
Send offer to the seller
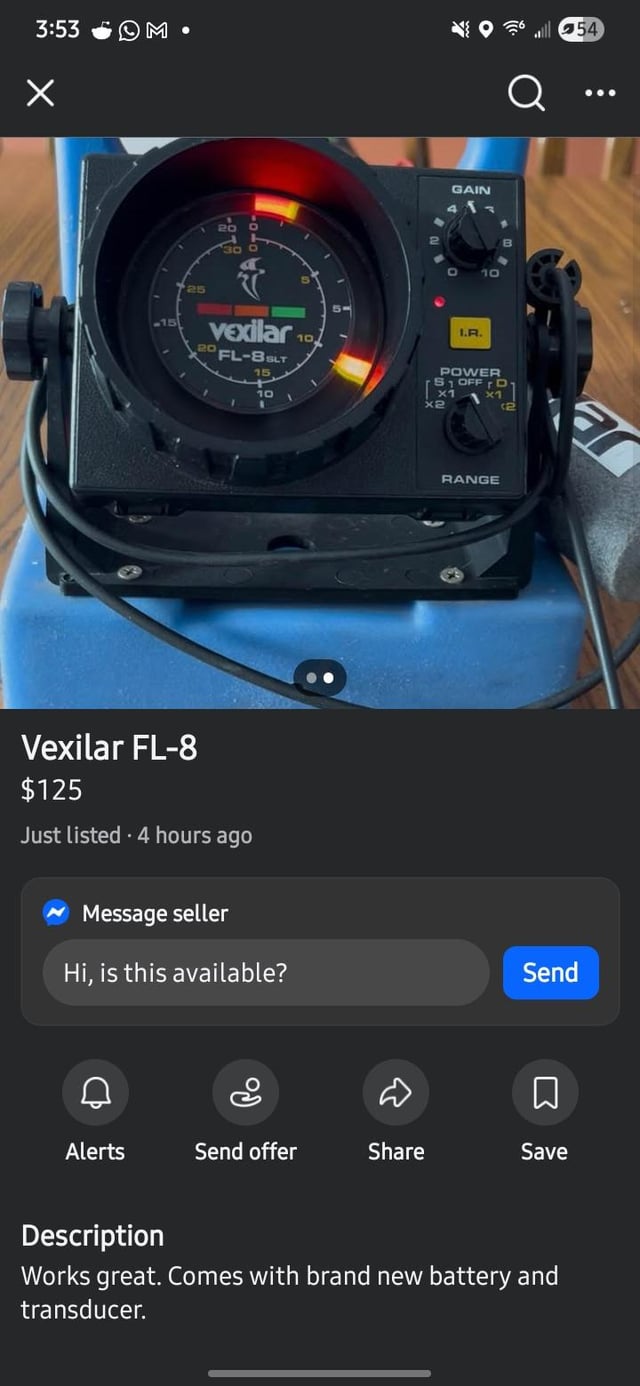(x=245, y=1093)
